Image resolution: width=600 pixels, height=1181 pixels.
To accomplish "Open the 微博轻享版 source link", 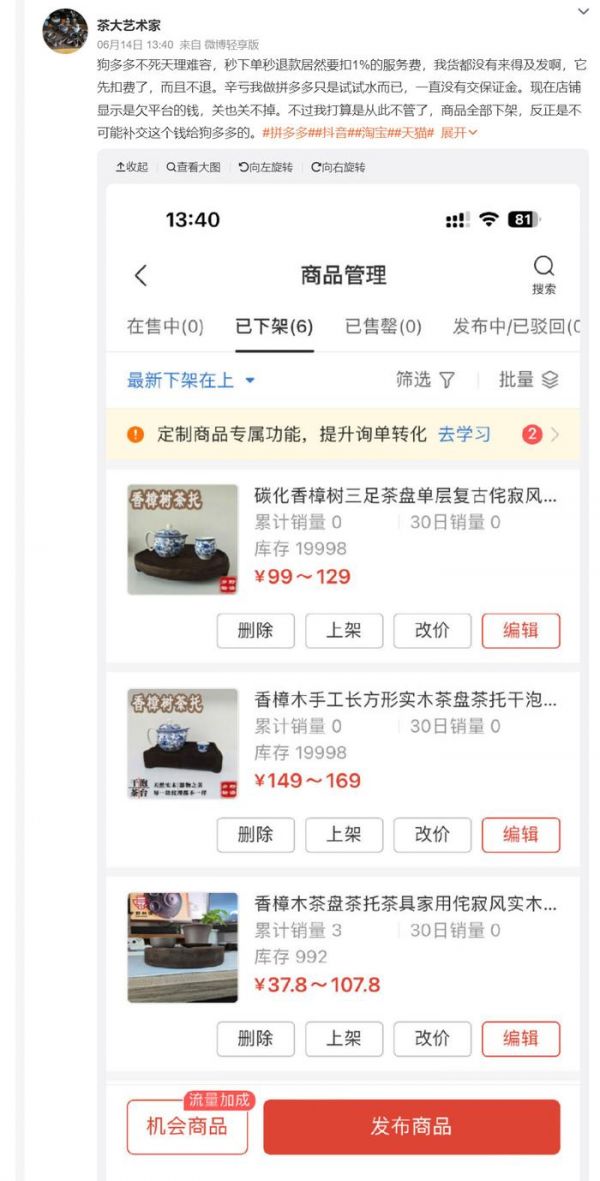I will pyautogui.click(x=232, y=44).
